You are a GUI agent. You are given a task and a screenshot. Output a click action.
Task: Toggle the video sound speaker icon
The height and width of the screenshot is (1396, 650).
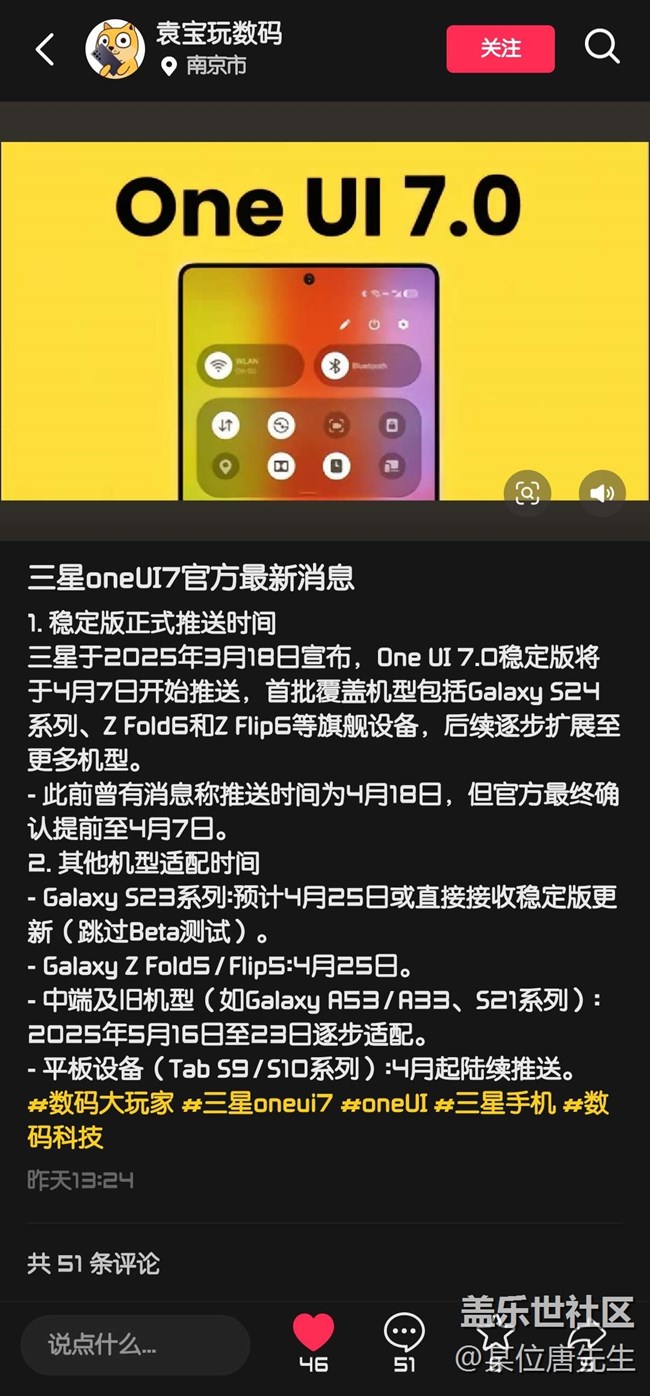(x=602, y=492)
